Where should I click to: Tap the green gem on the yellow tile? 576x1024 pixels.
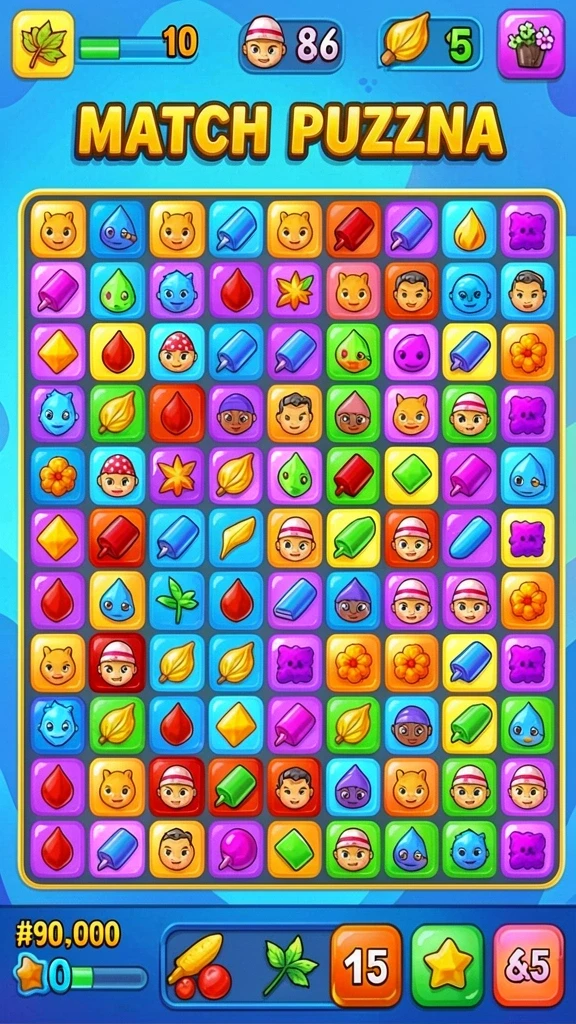(411, 475)
